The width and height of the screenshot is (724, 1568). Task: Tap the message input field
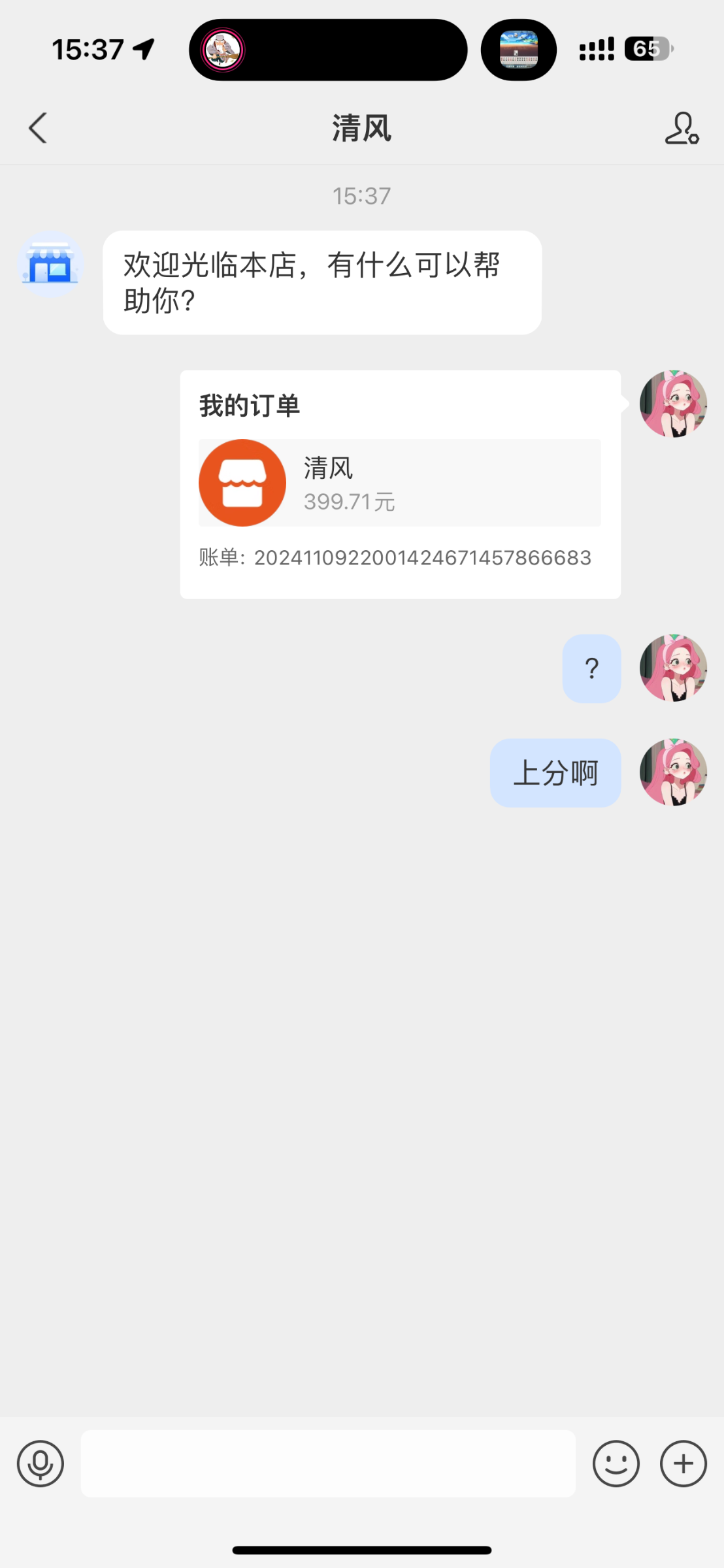pyautogui.click(x=327, y=1463)
